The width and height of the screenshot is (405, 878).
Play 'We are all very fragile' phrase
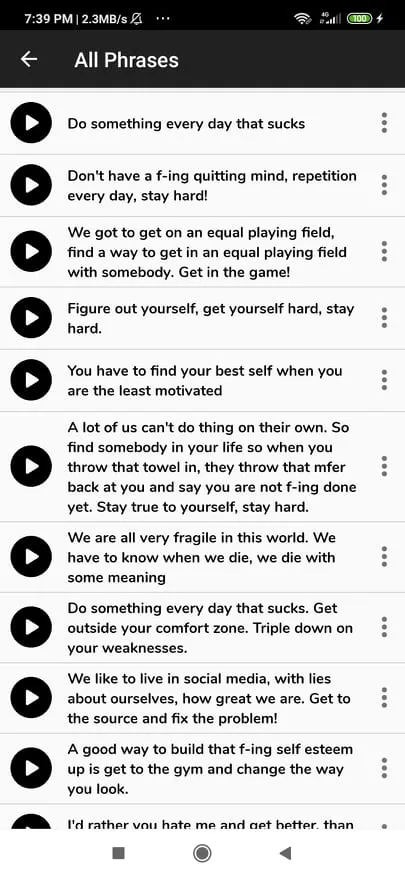point(31,557)
